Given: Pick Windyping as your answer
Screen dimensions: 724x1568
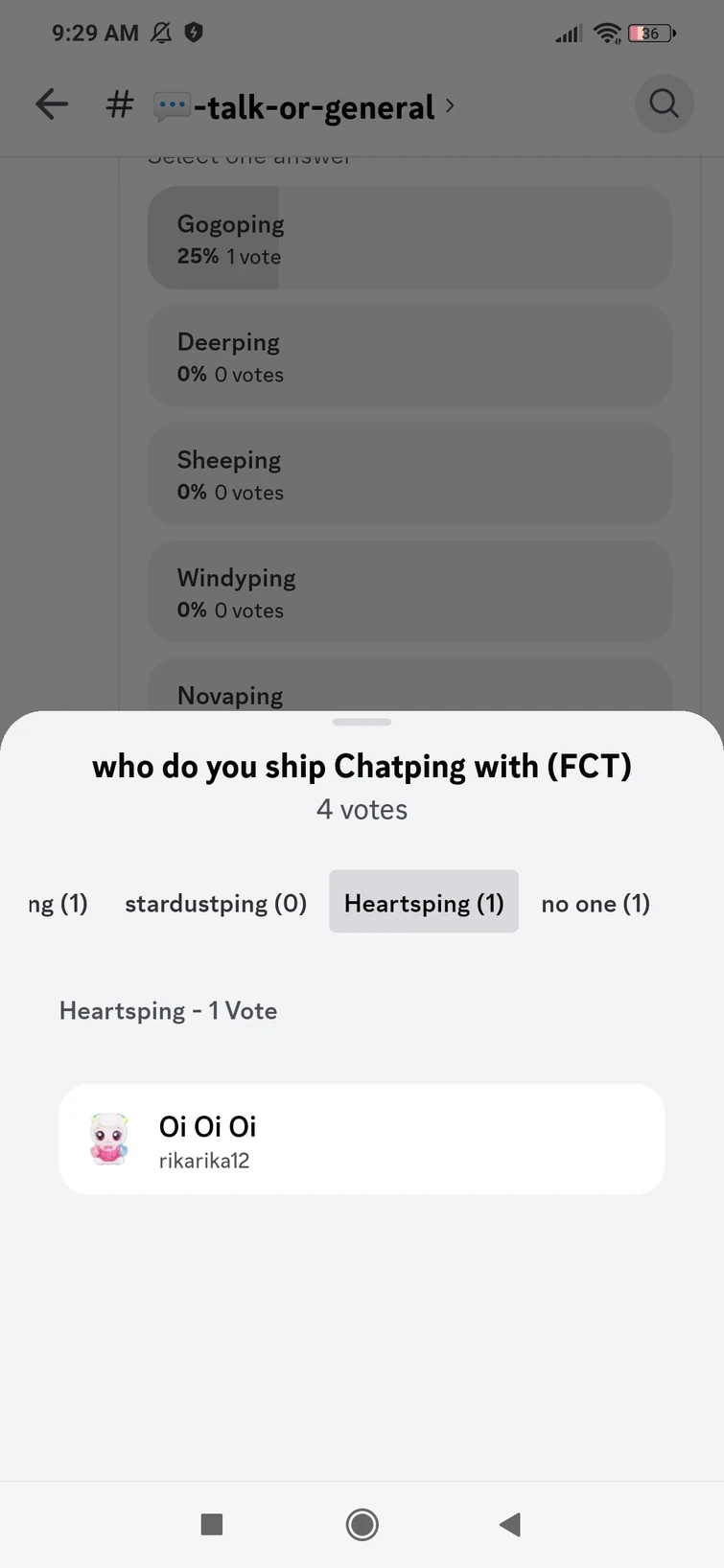Looking at the screenshot, I should [x=409, y=591].
